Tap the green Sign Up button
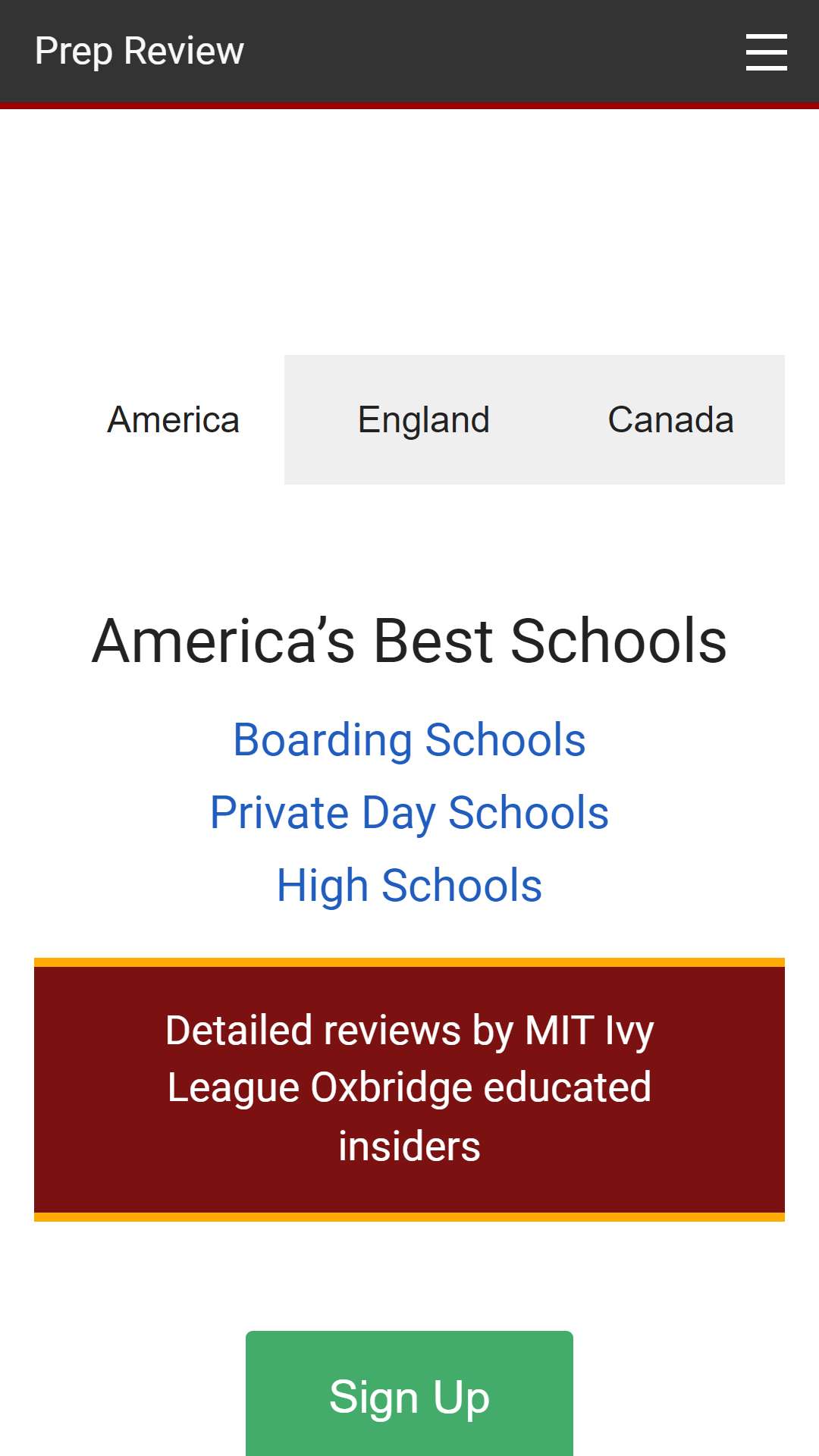 coord(409,1394)
